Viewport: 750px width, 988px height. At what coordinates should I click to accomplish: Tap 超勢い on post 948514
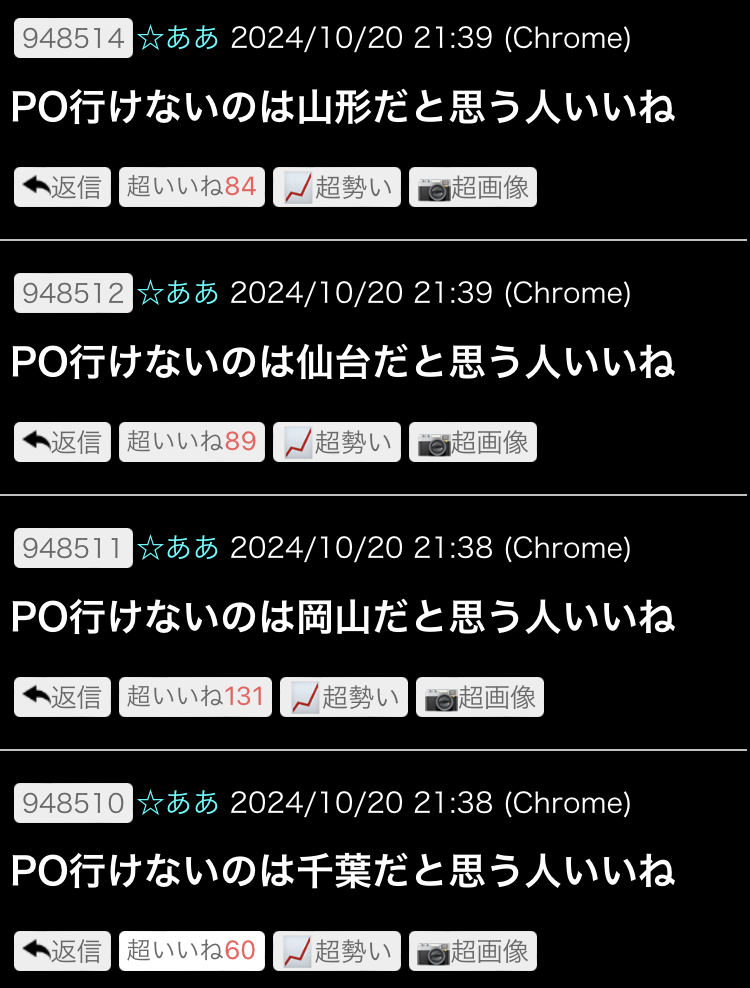tap(337, 187)
